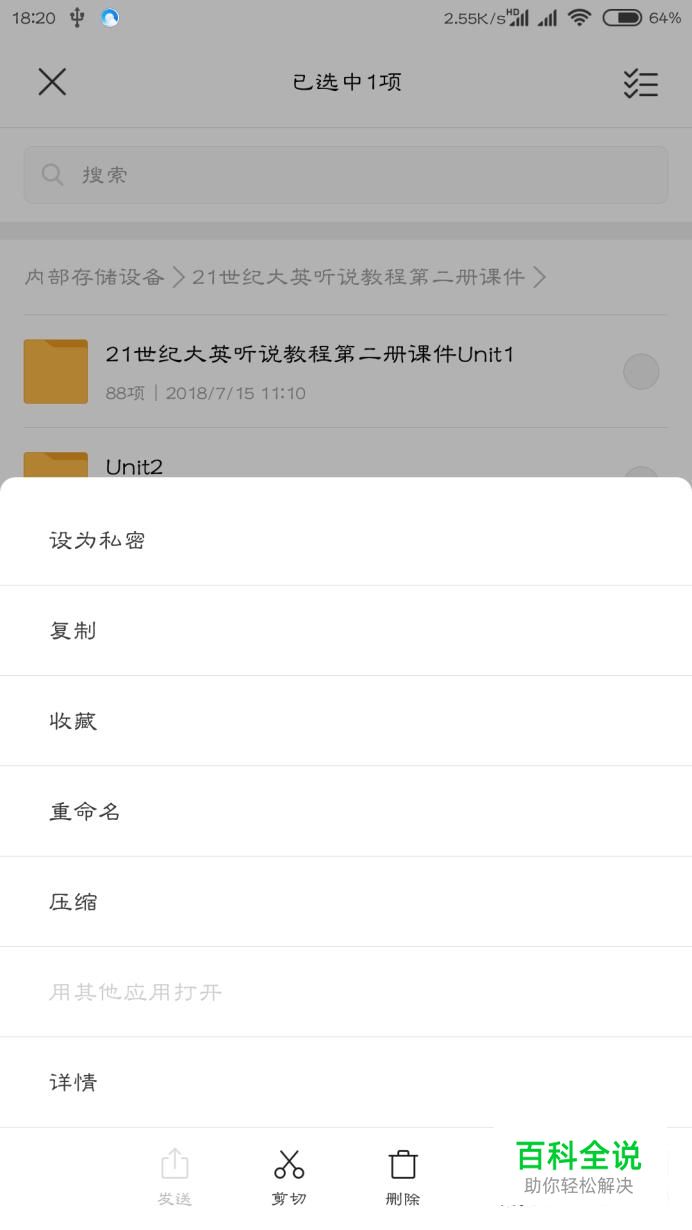The height and width of the screenshot is (1230, 692).
Task: Select 重命名 to rename the folder
Action: (x=346, y=811)
